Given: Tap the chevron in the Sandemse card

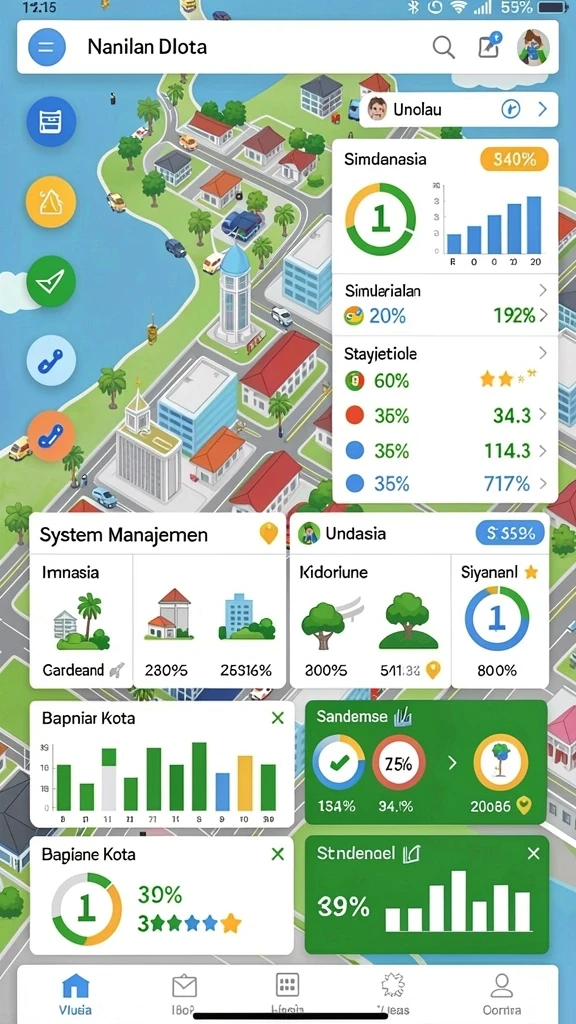Looking at the screenshot, I should [x=452, y=763].
